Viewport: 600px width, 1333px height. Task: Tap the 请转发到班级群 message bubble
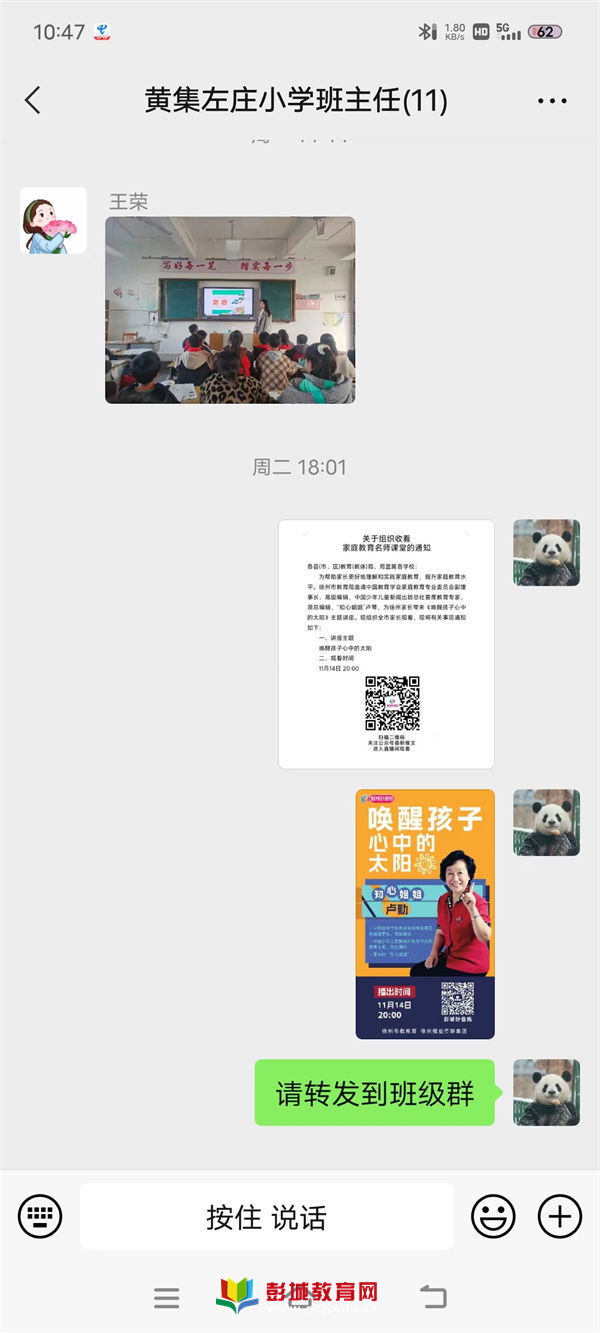374,1093
